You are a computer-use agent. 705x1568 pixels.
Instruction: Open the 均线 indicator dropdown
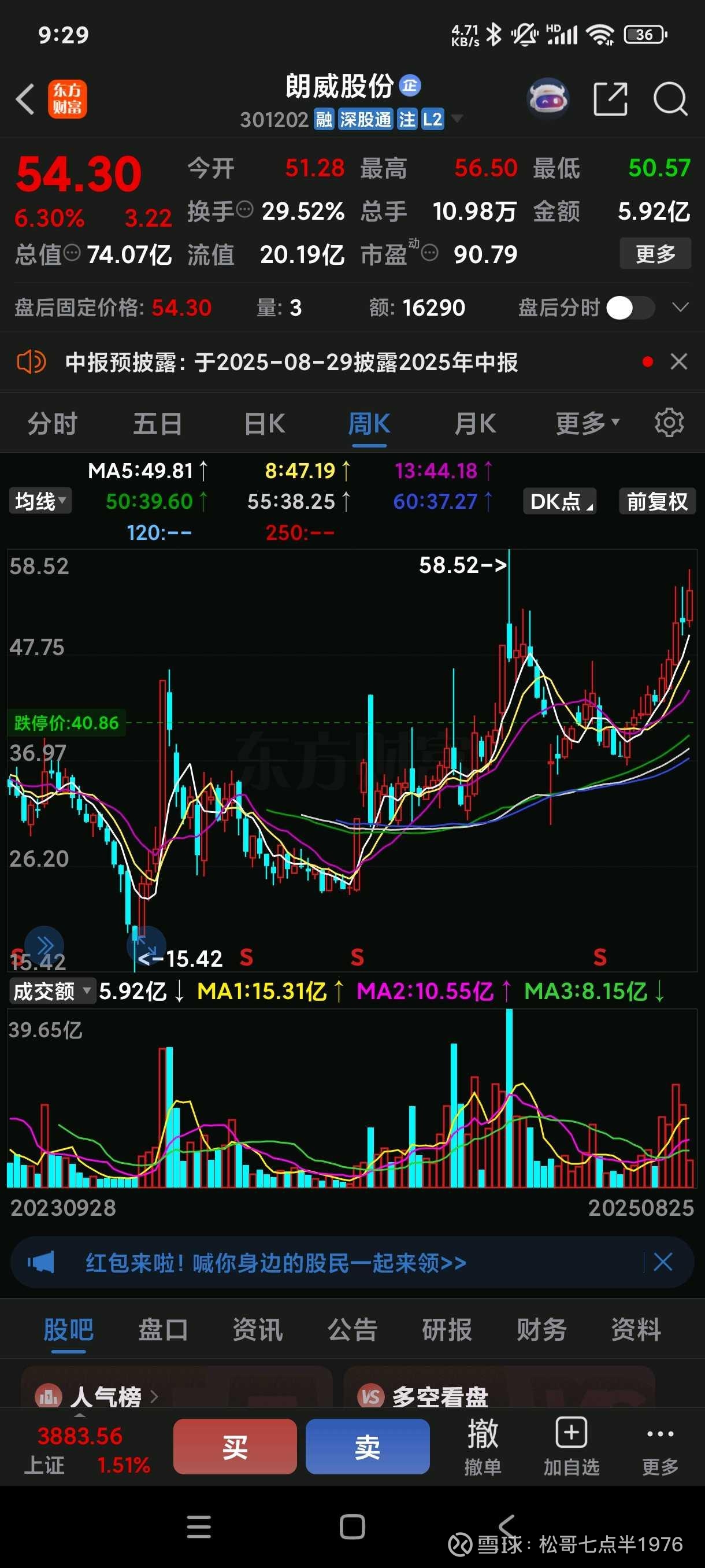point(40,502)
